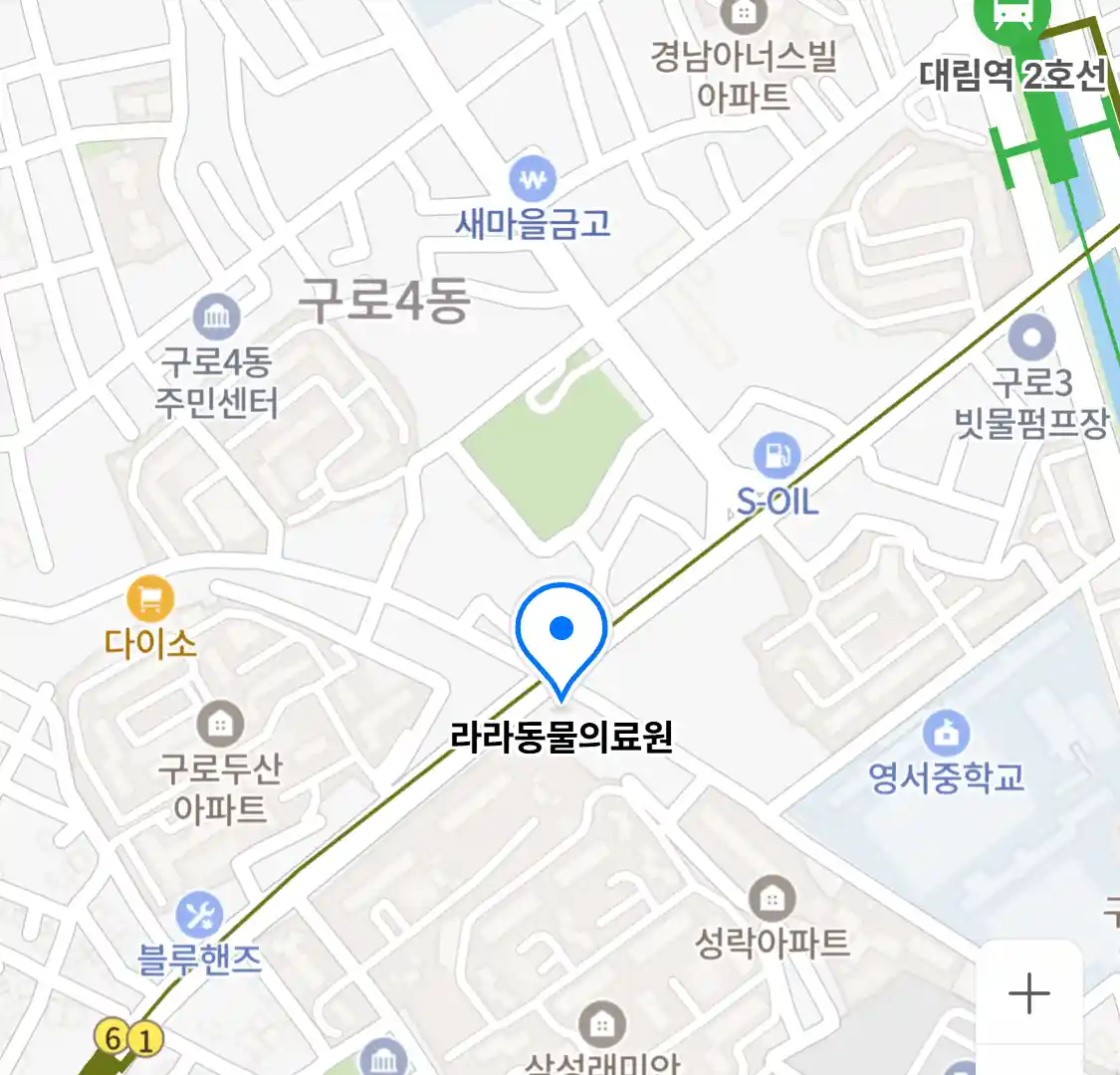Screen dimensions: 1120x1075
Task: Select the 새마을금고 bank marker
Action: 535,181
